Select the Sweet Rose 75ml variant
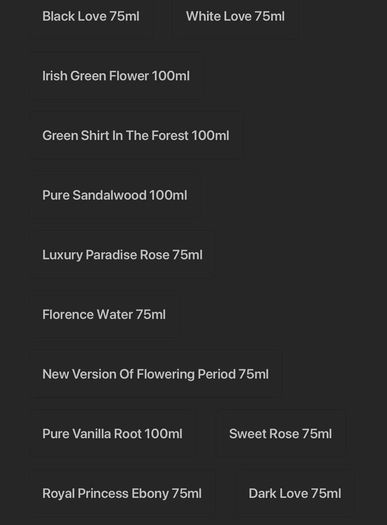 (281, 434)
